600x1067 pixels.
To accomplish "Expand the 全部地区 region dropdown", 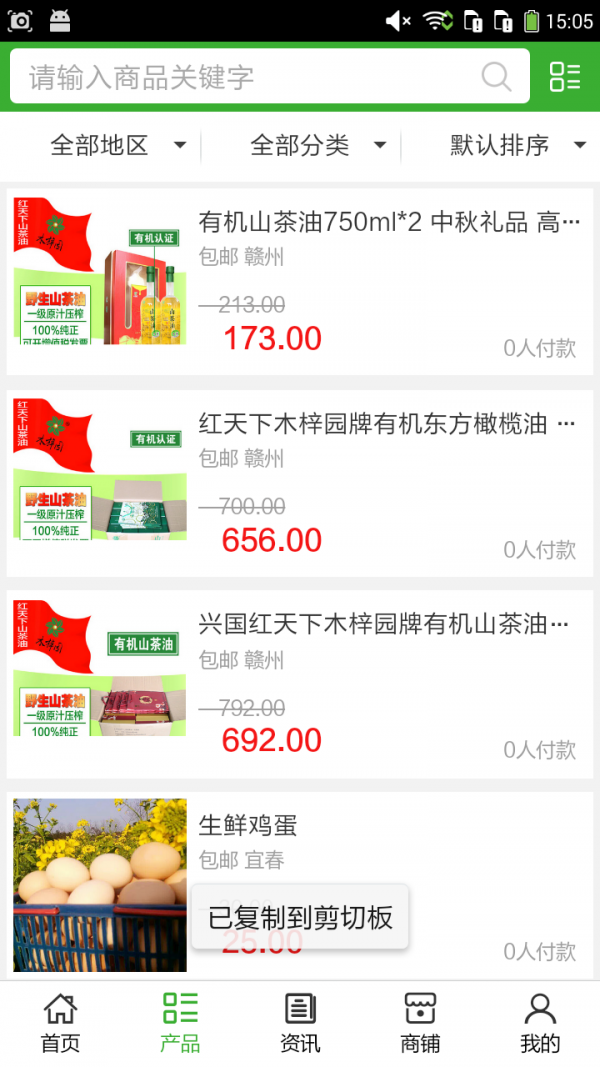I will [118, 146].
